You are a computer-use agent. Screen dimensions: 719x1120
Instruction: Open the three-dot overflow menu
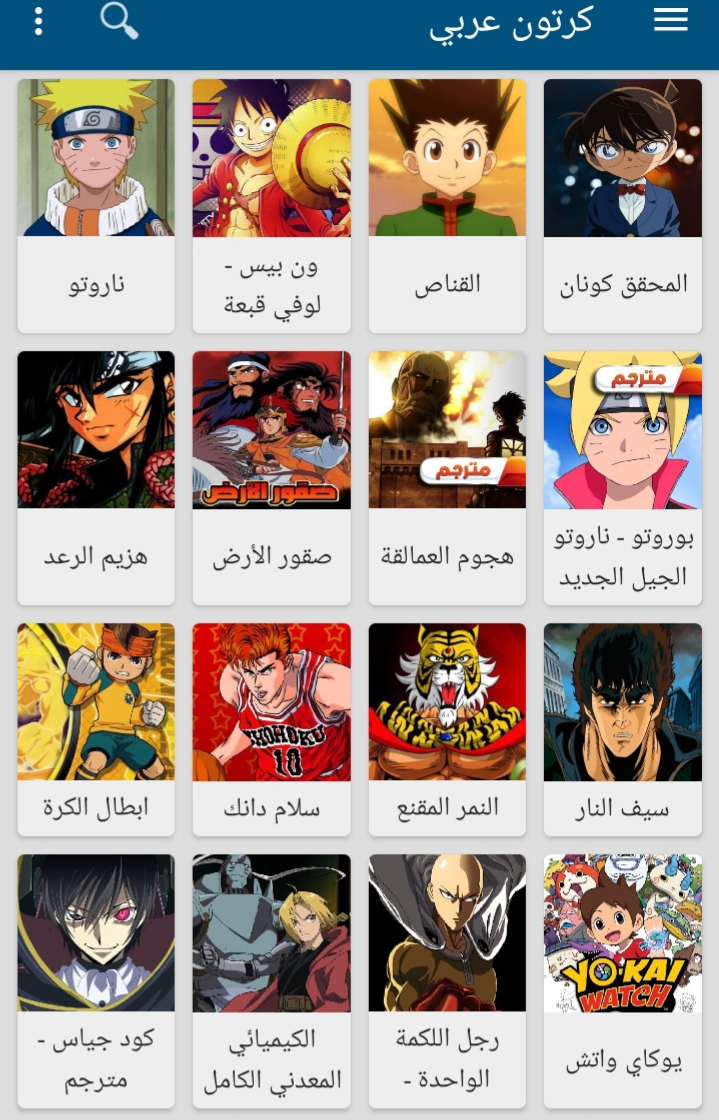[38, 21]
